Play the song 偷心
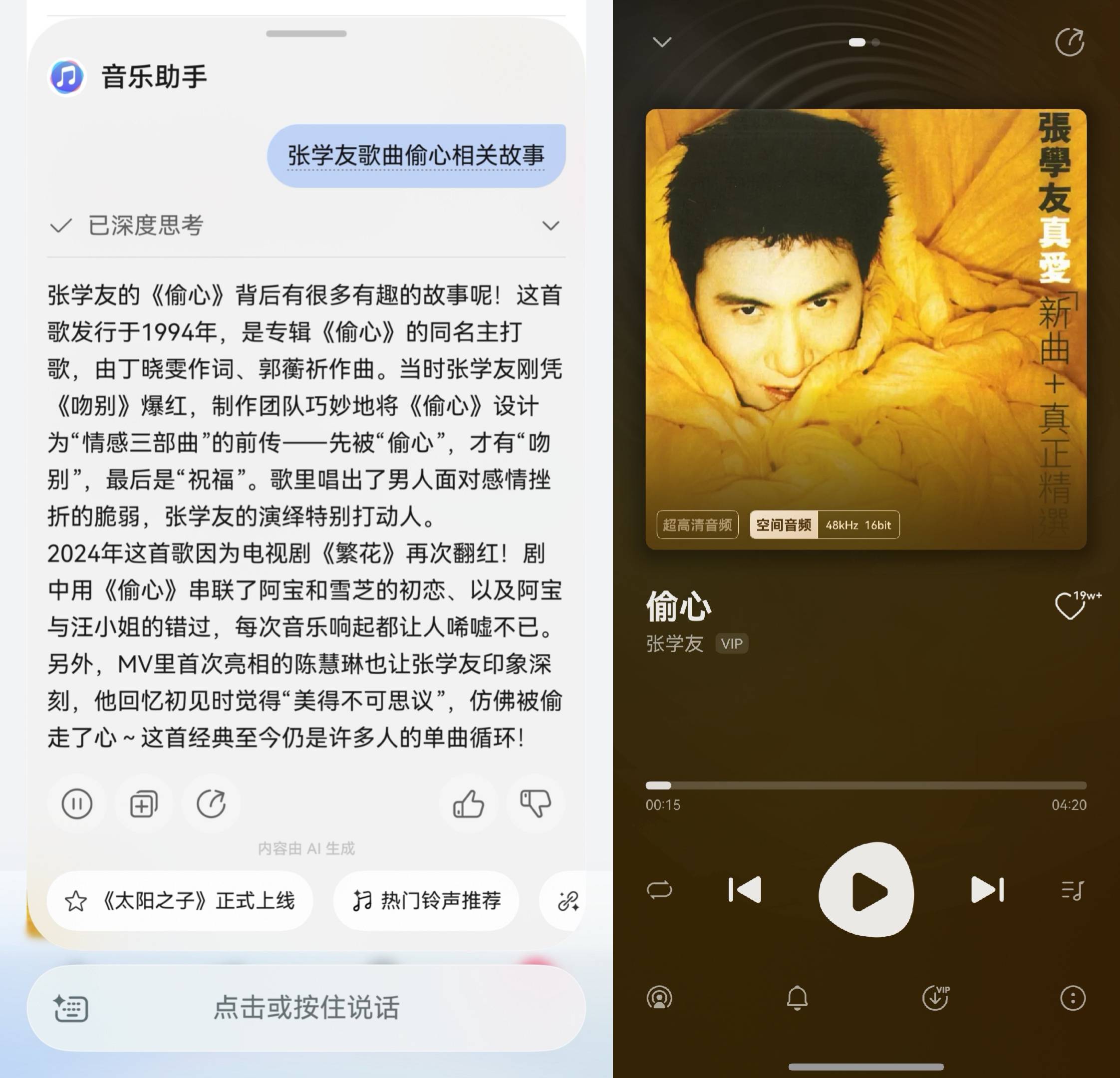 (x=866, y=889)
